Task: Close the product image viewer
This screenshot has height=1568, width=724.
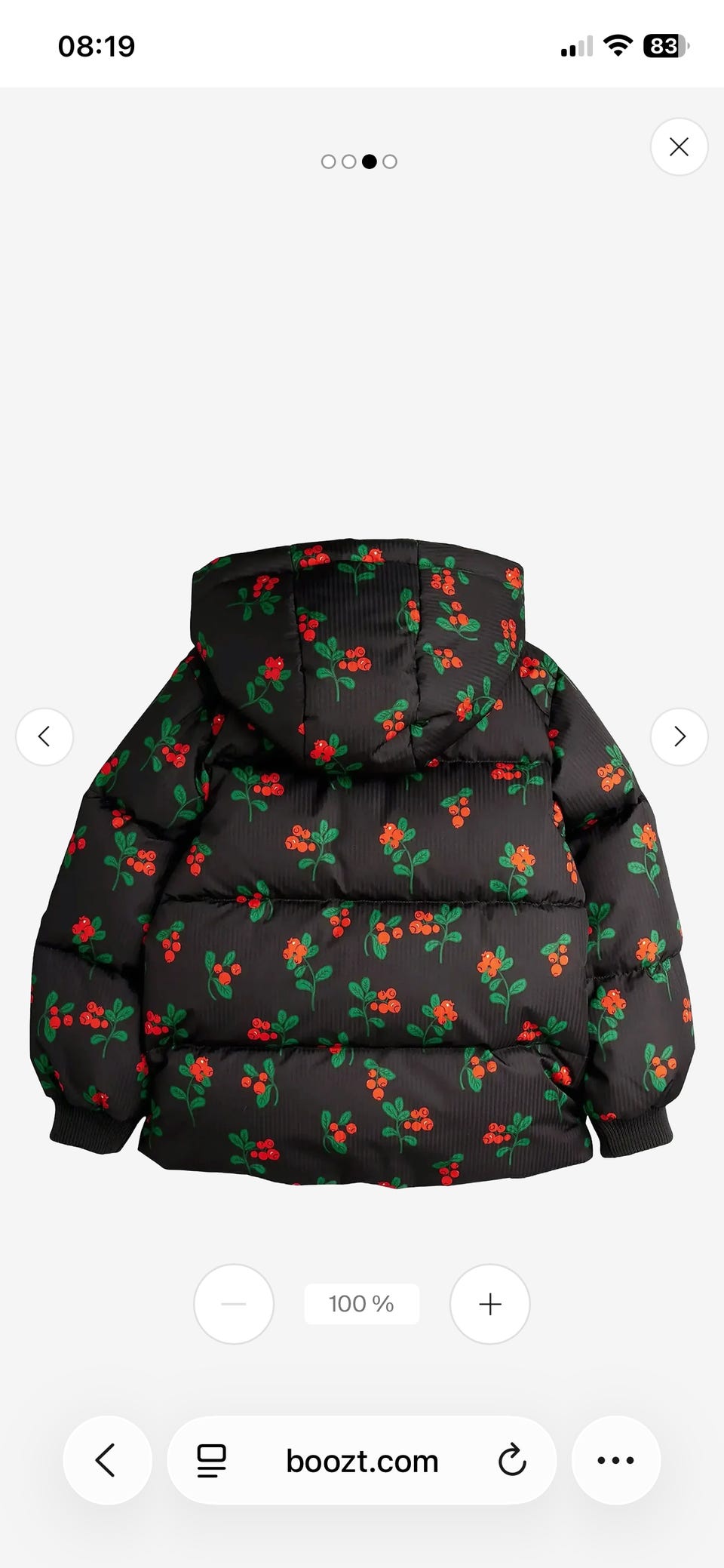Action: pyautogui.click(x=679, y=147)
